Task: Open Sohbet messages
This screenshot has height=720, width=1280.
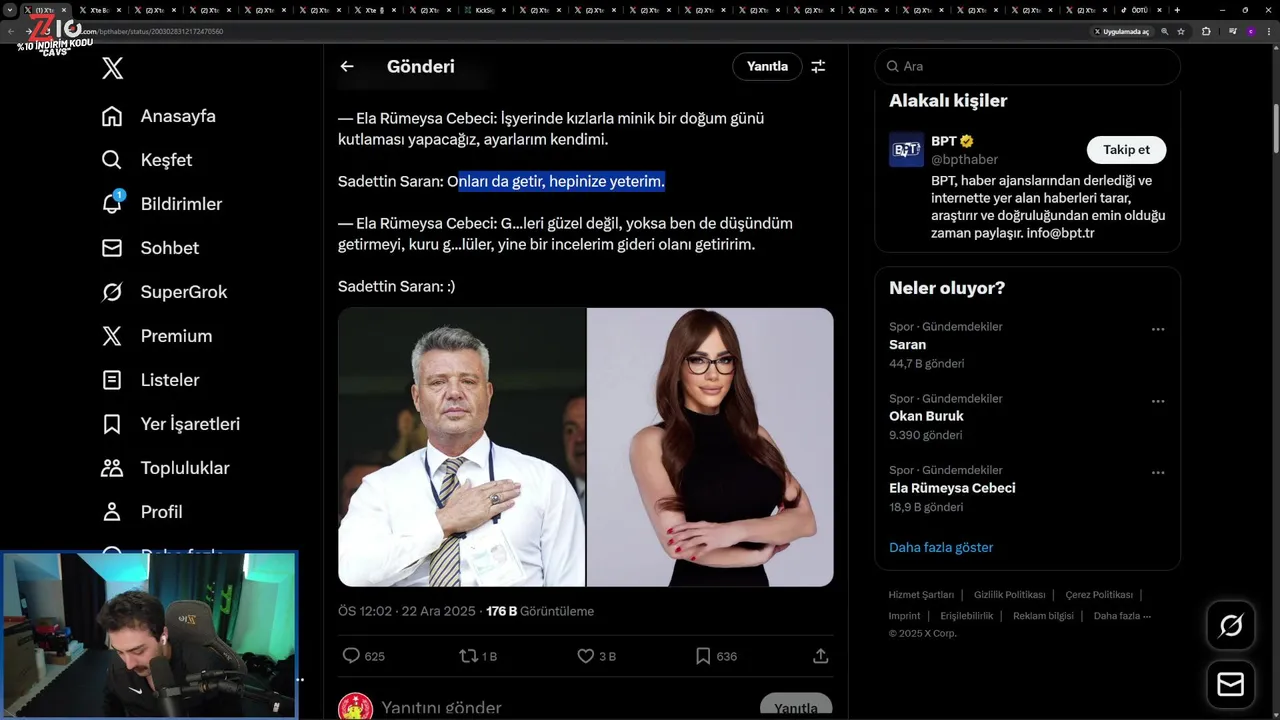Action: click(152, 248)
